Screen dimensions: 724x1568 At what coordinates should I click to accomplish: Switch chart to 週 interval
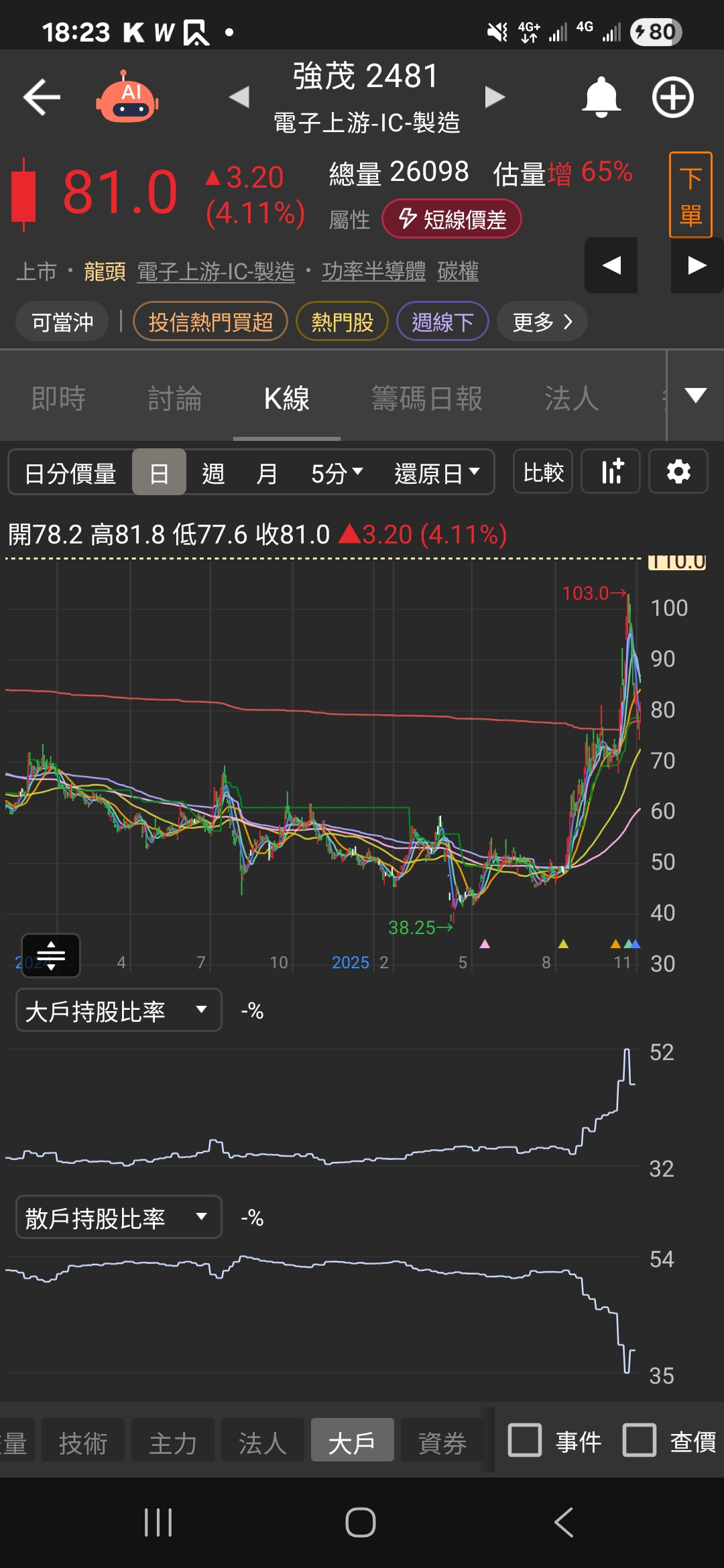point(213,474)
